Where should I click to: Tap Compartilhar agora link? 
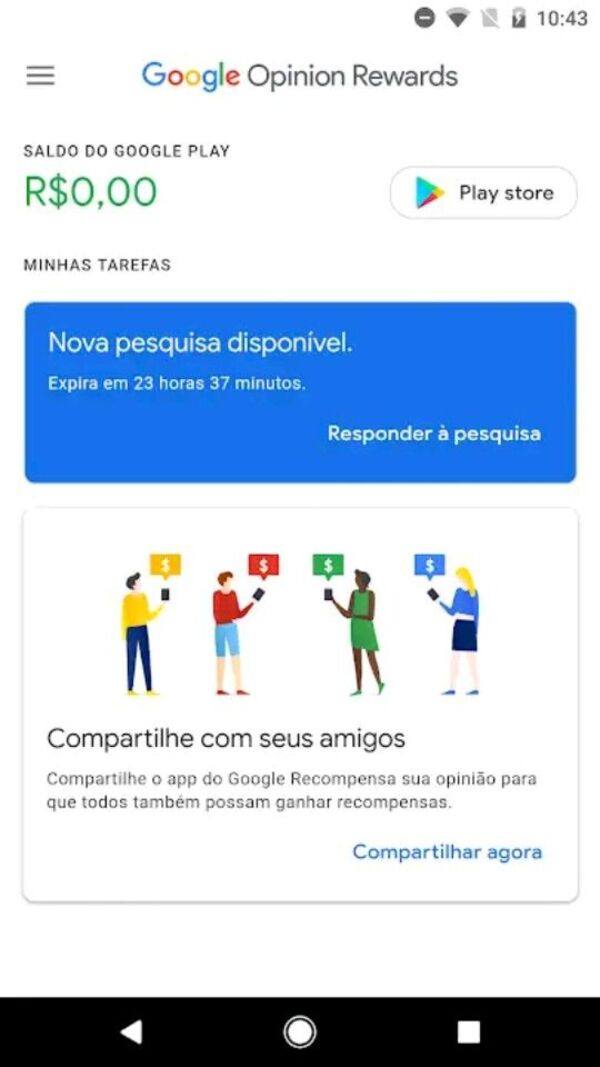coord(447,852)
